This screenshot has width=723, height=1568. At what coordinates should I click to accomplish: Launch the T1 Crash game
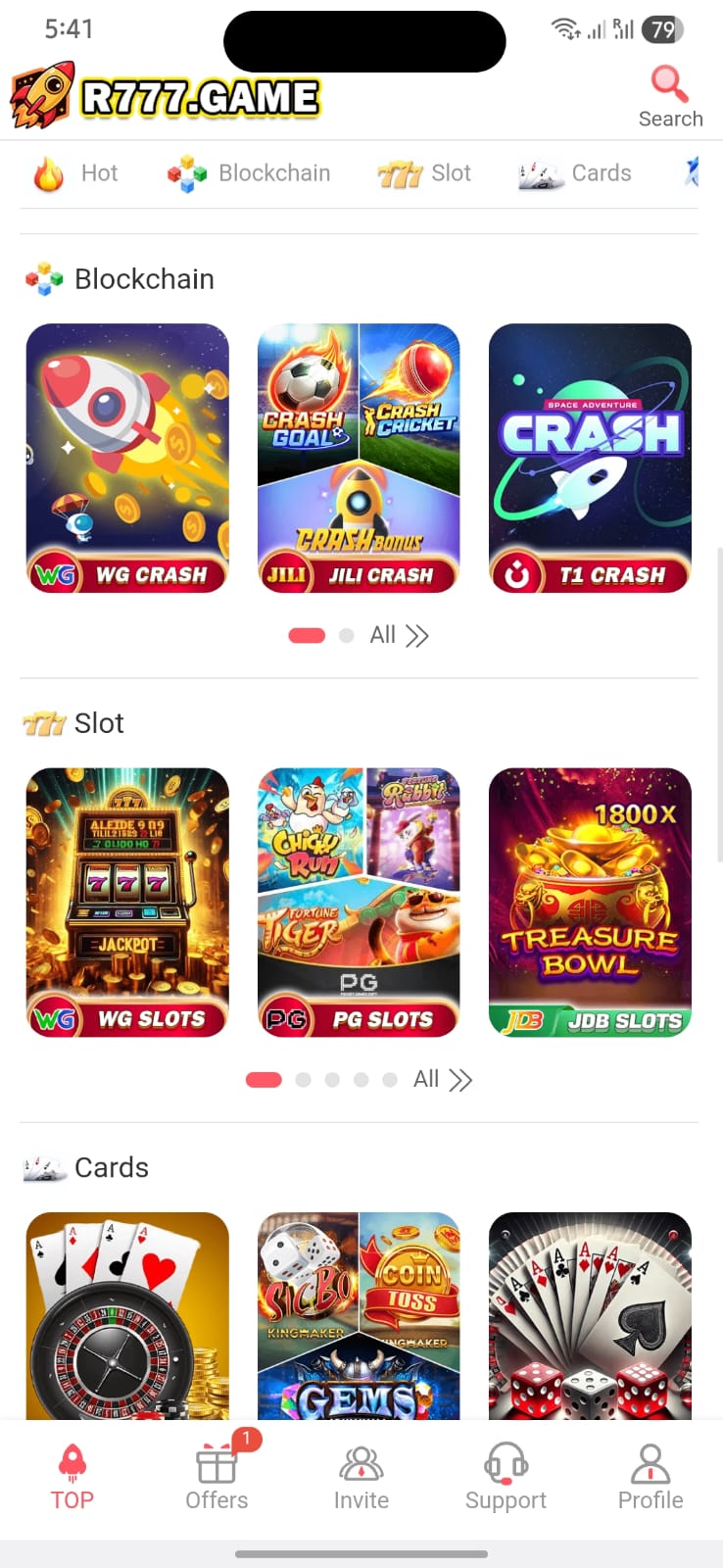tap(590, 458)
